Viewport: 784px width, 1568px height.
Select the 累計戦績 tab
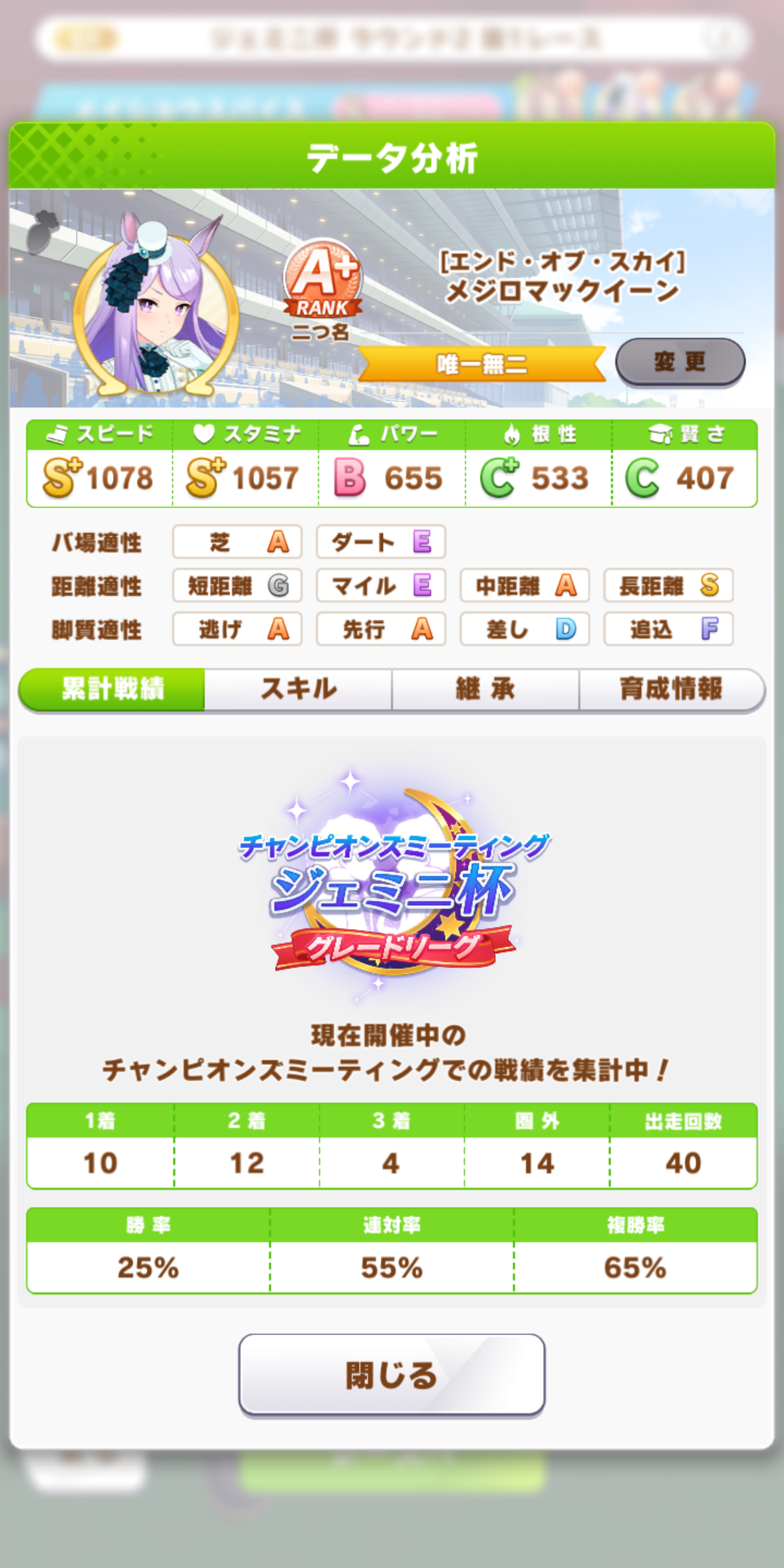pyautogui.click(x=113, y=688)
